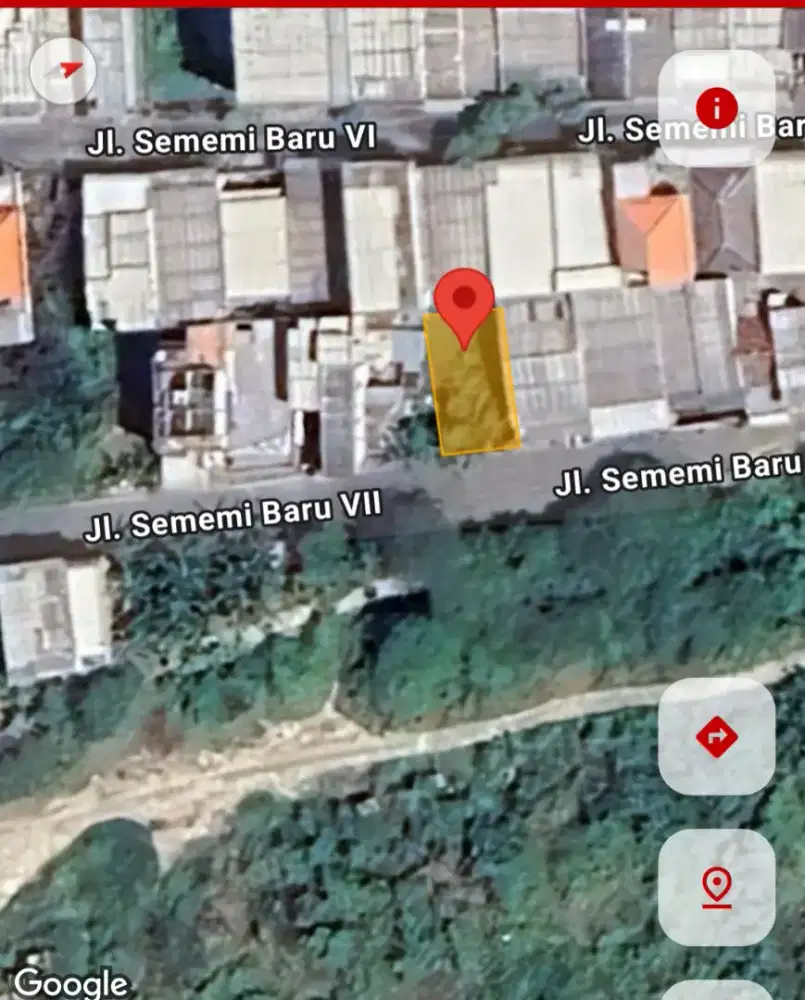Toggle map orientation with the compass widget
This screenshot has height=1000, width=805.
(62, 70)
